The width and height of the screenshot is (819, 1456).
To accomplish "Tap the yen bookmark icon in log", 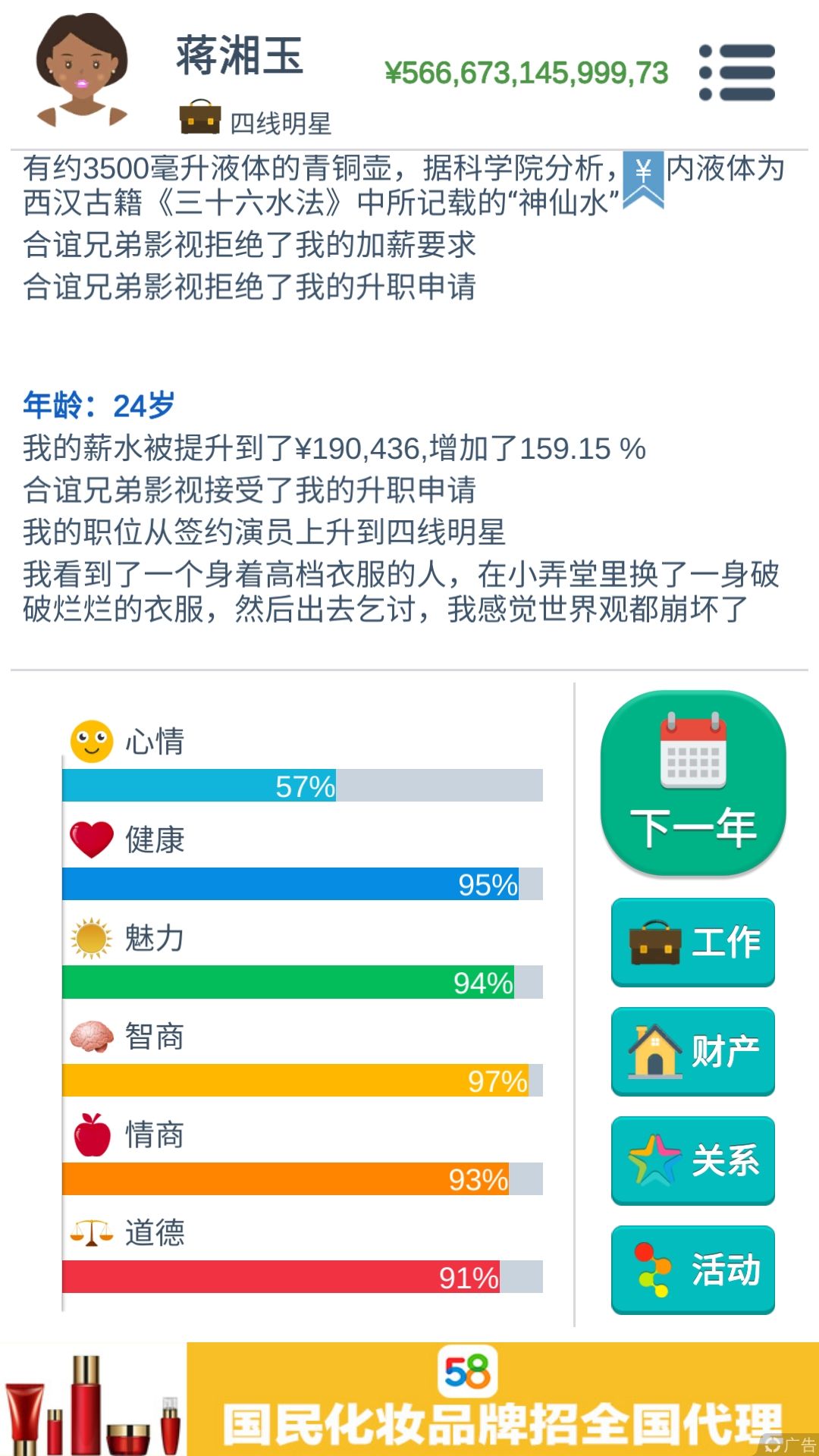I will (643, 180).
